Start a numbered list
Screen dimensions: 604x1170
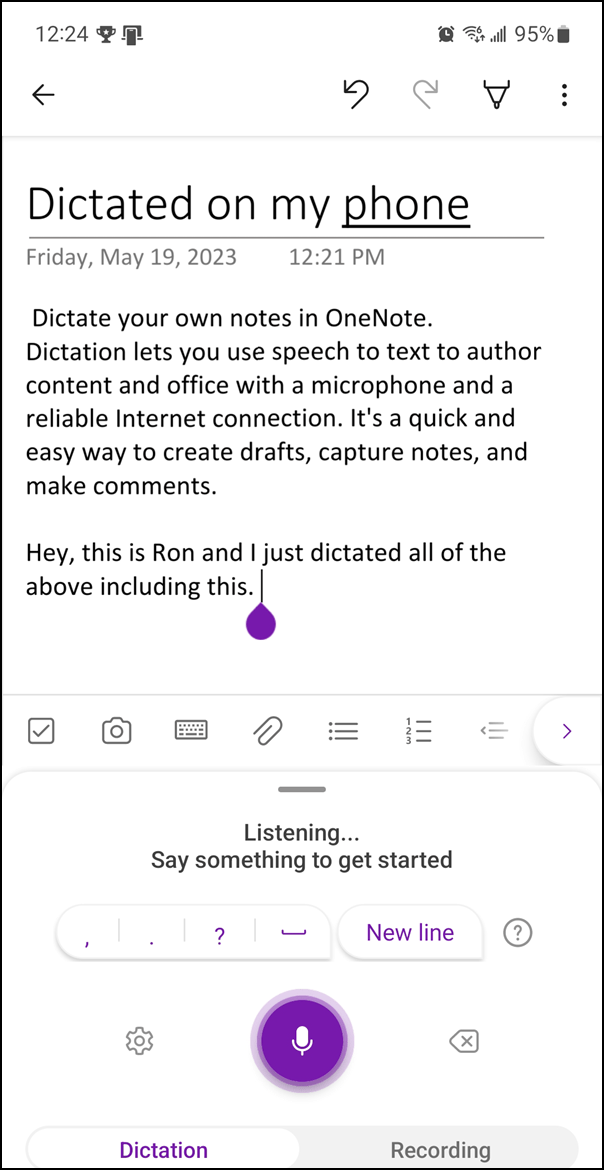tap(418, 731)
